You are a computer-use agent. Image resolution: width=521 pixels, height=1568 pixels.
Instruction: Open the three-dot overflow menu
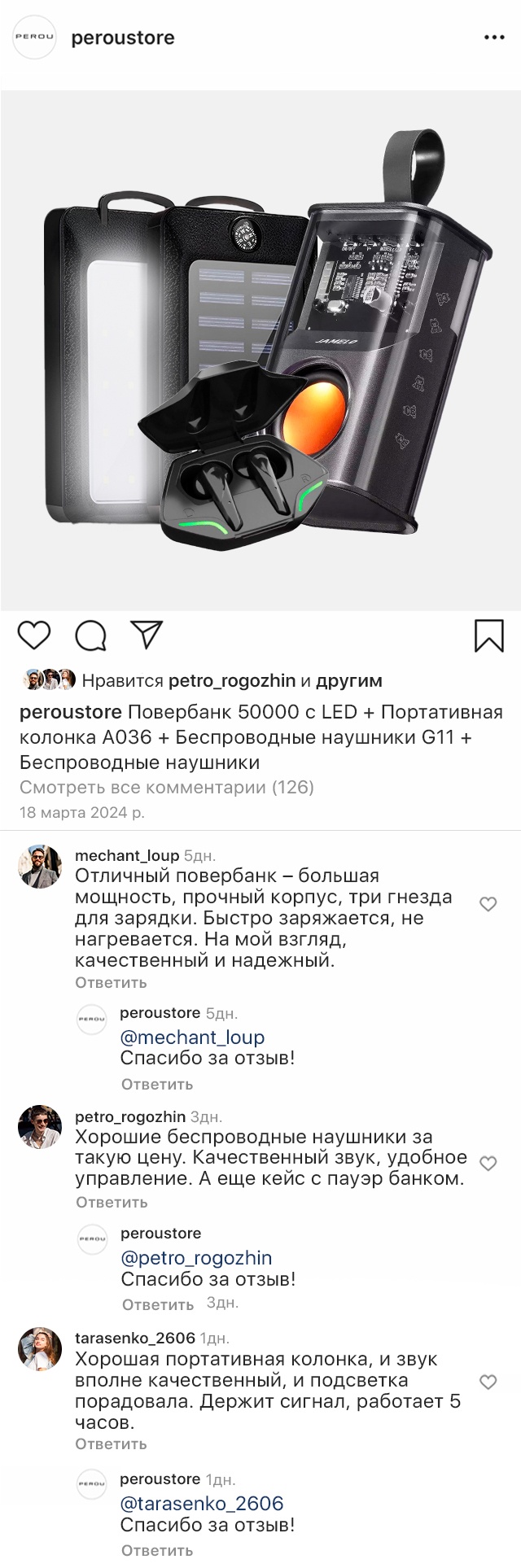pyautogui.click(x=494, y=37)
